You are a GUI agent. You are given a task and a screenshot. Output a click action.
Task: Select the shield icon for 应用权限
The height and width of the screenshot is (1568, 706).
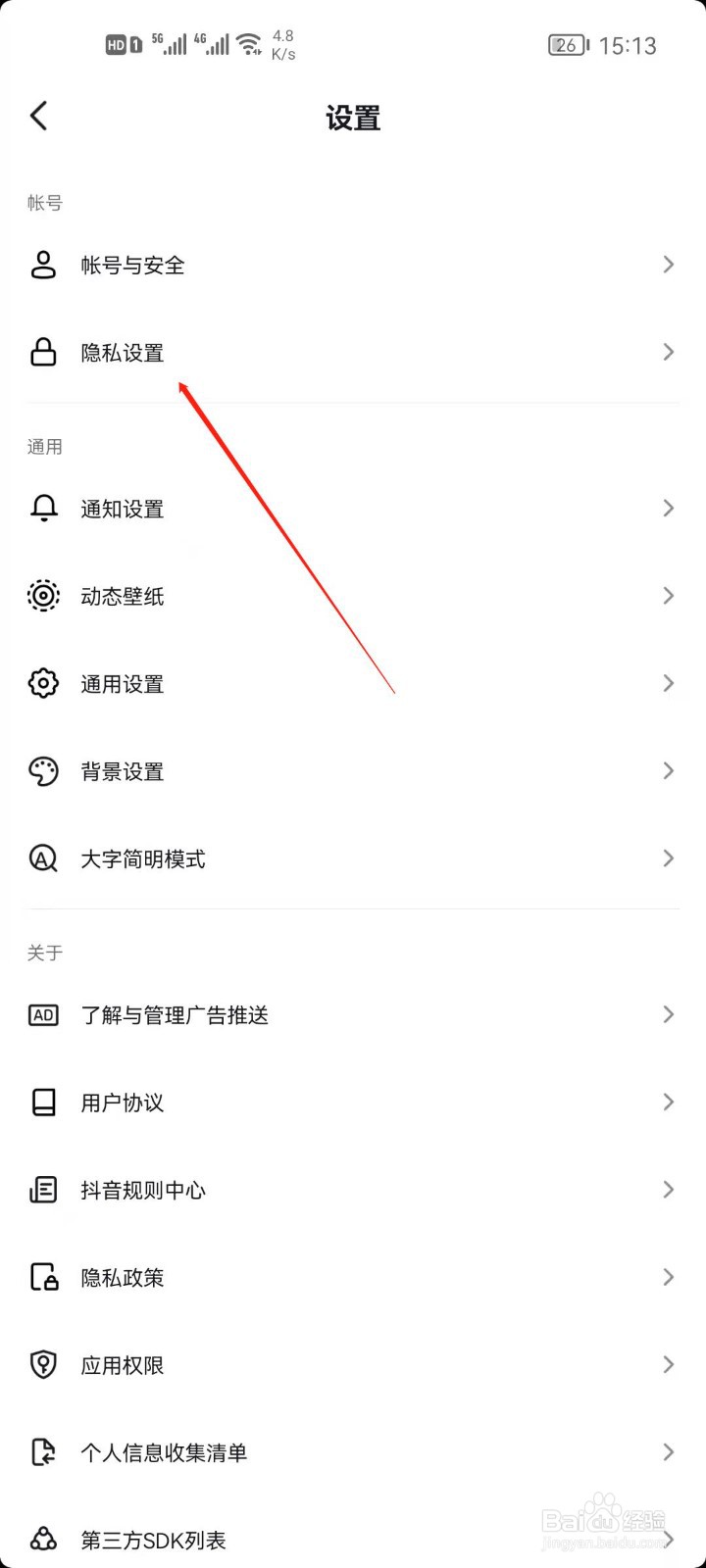43,1364
